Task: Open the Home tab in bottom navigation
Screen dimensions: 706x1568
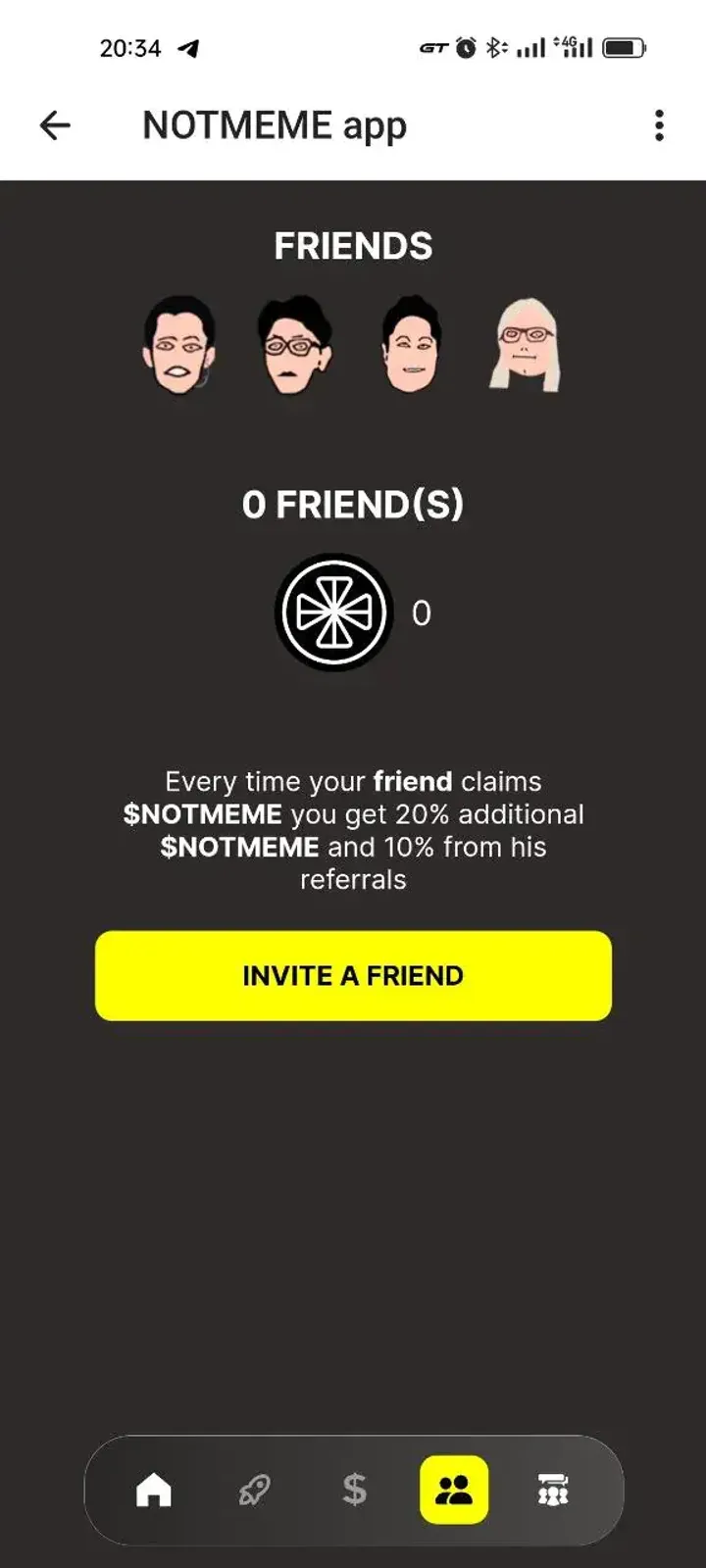Action: 152,1491
